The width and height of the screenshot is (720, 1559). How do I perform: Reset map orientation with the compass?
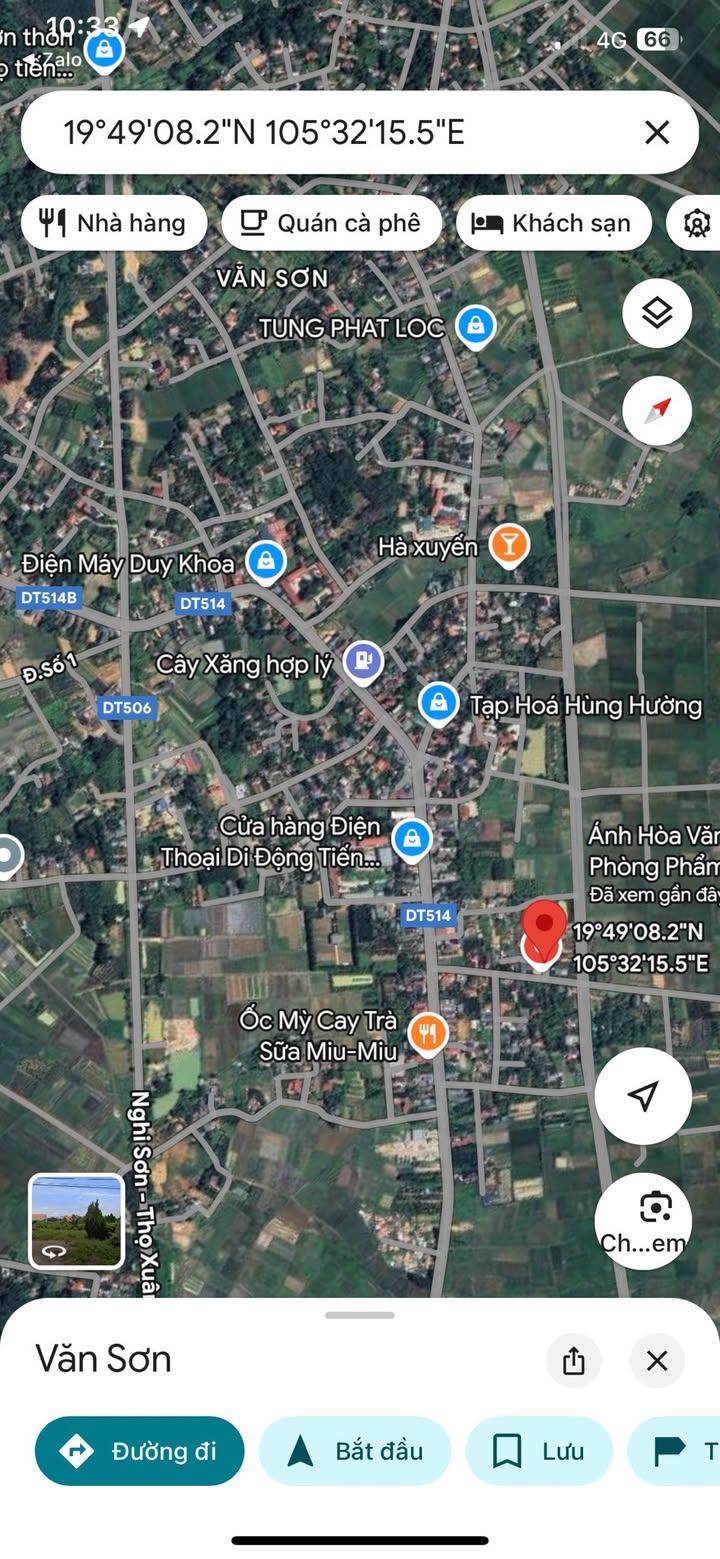[657, 410]
